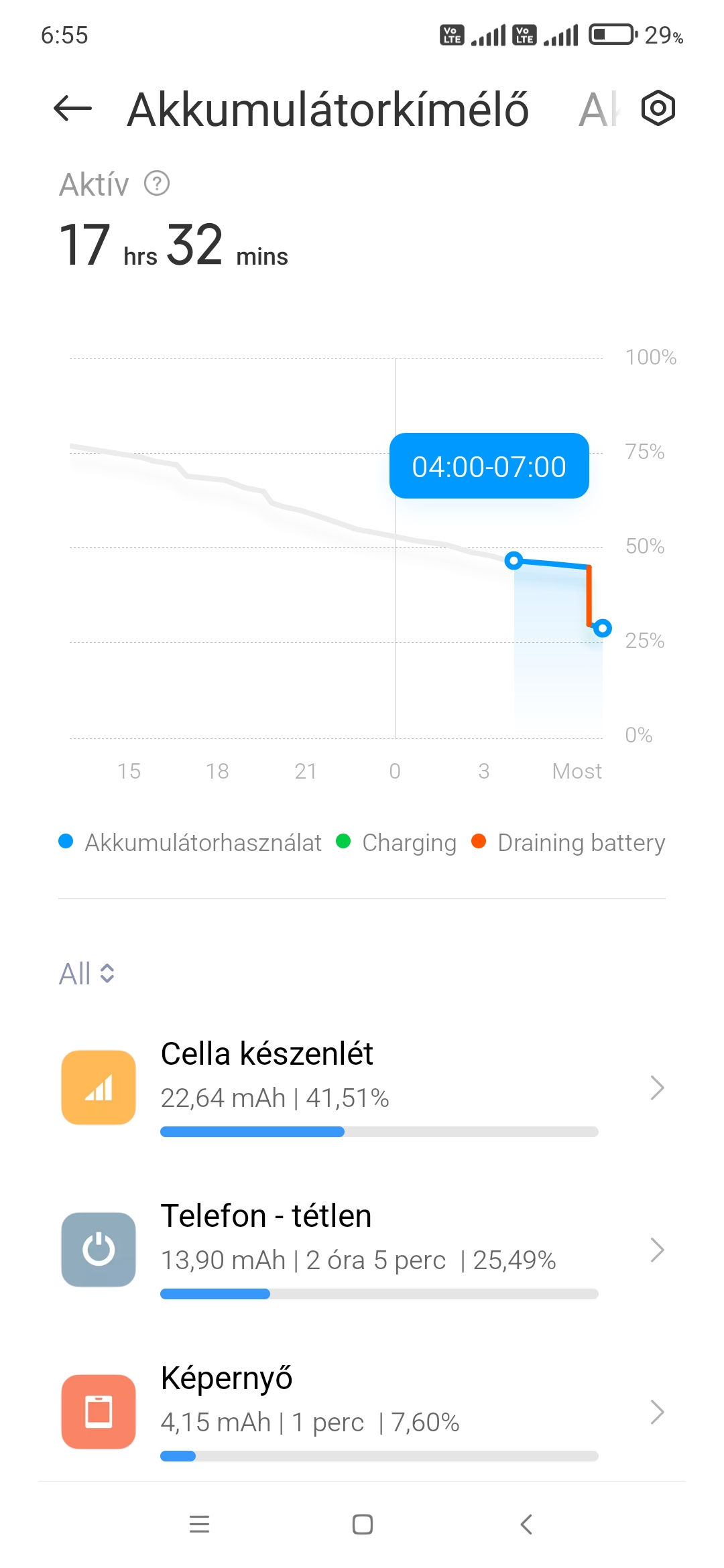Screen dimensions: 724x1568
Task: Go to the home screen
Action: pos(363,1524)
